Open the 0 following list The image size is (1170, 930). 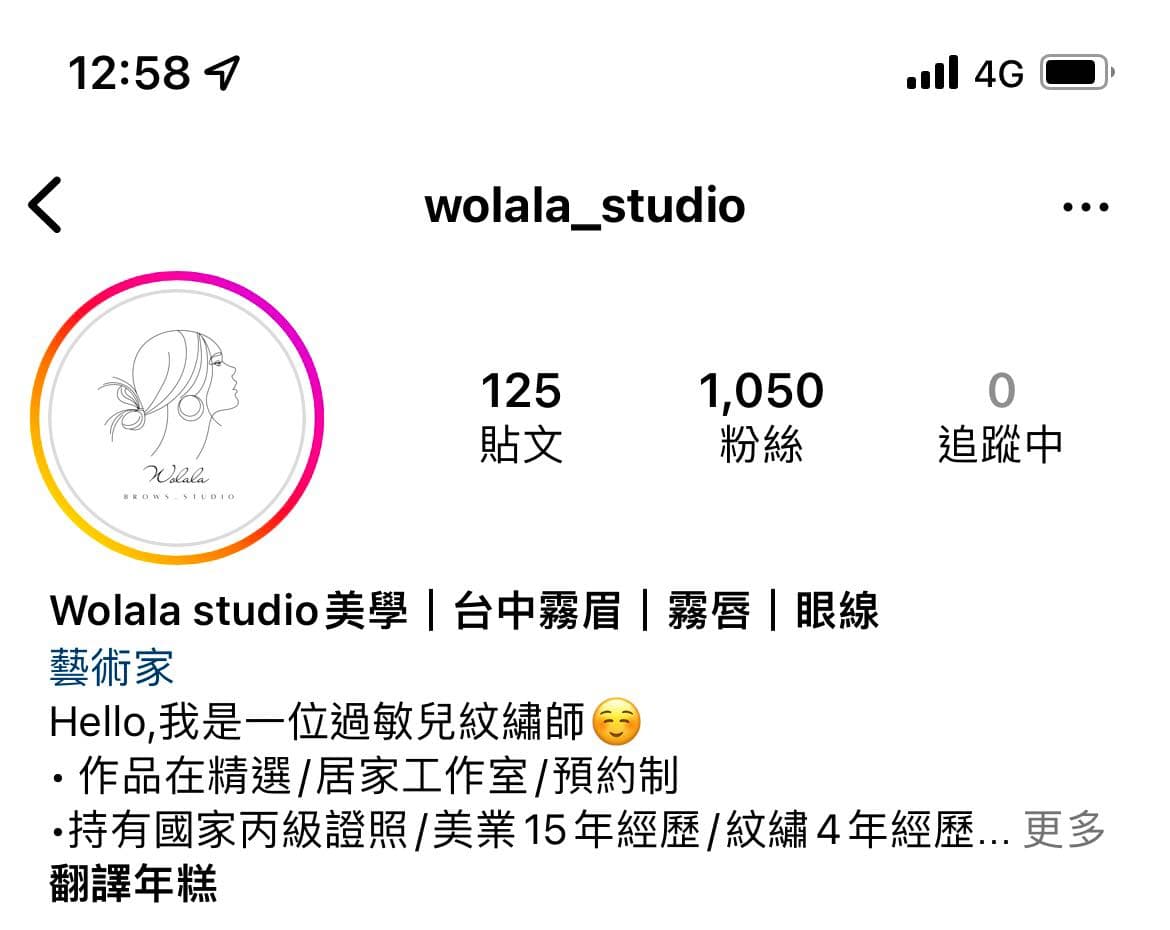(x=1000, y=417)
